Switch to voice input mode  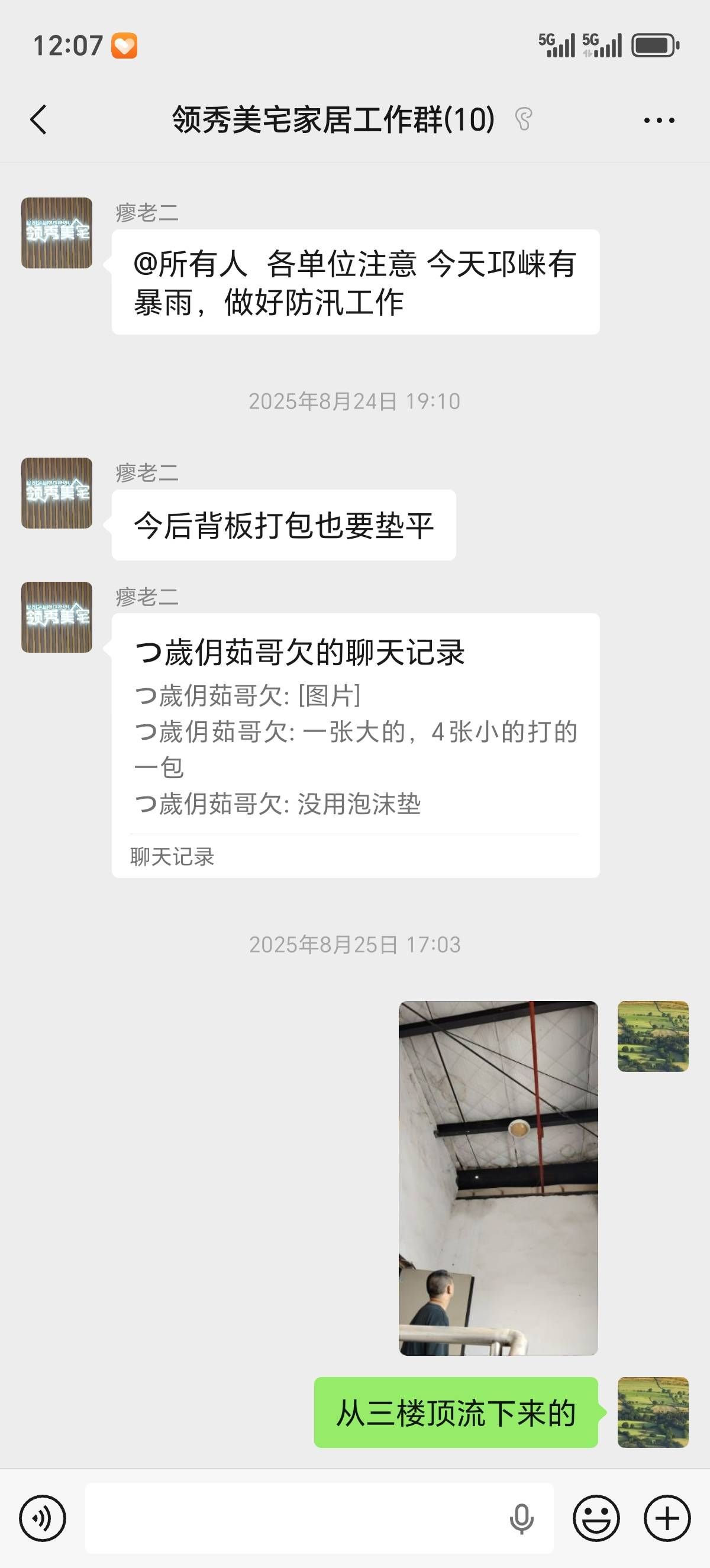pos(42,1518)
